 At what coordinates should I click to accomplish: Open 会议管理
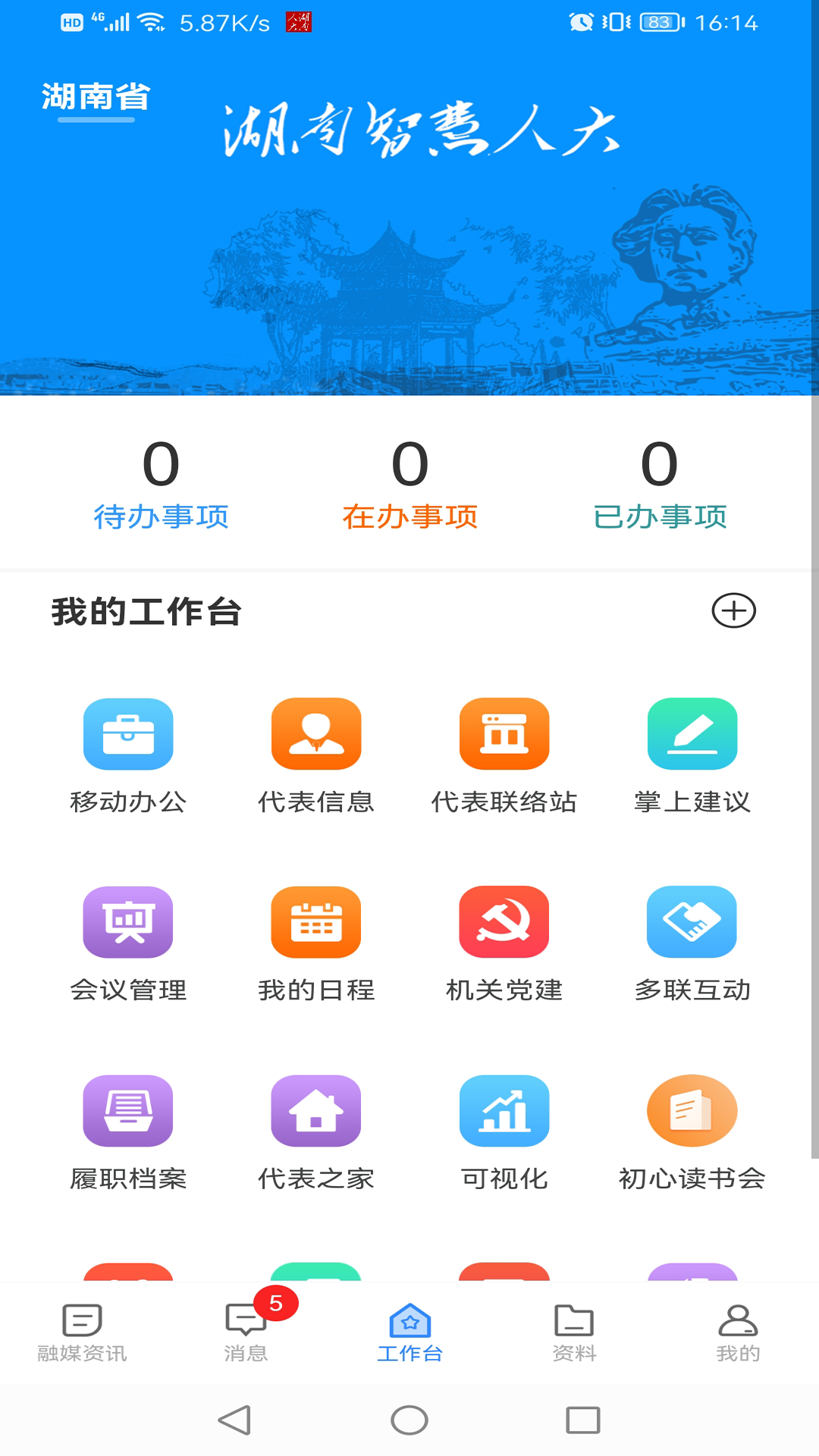pos(128,944)
